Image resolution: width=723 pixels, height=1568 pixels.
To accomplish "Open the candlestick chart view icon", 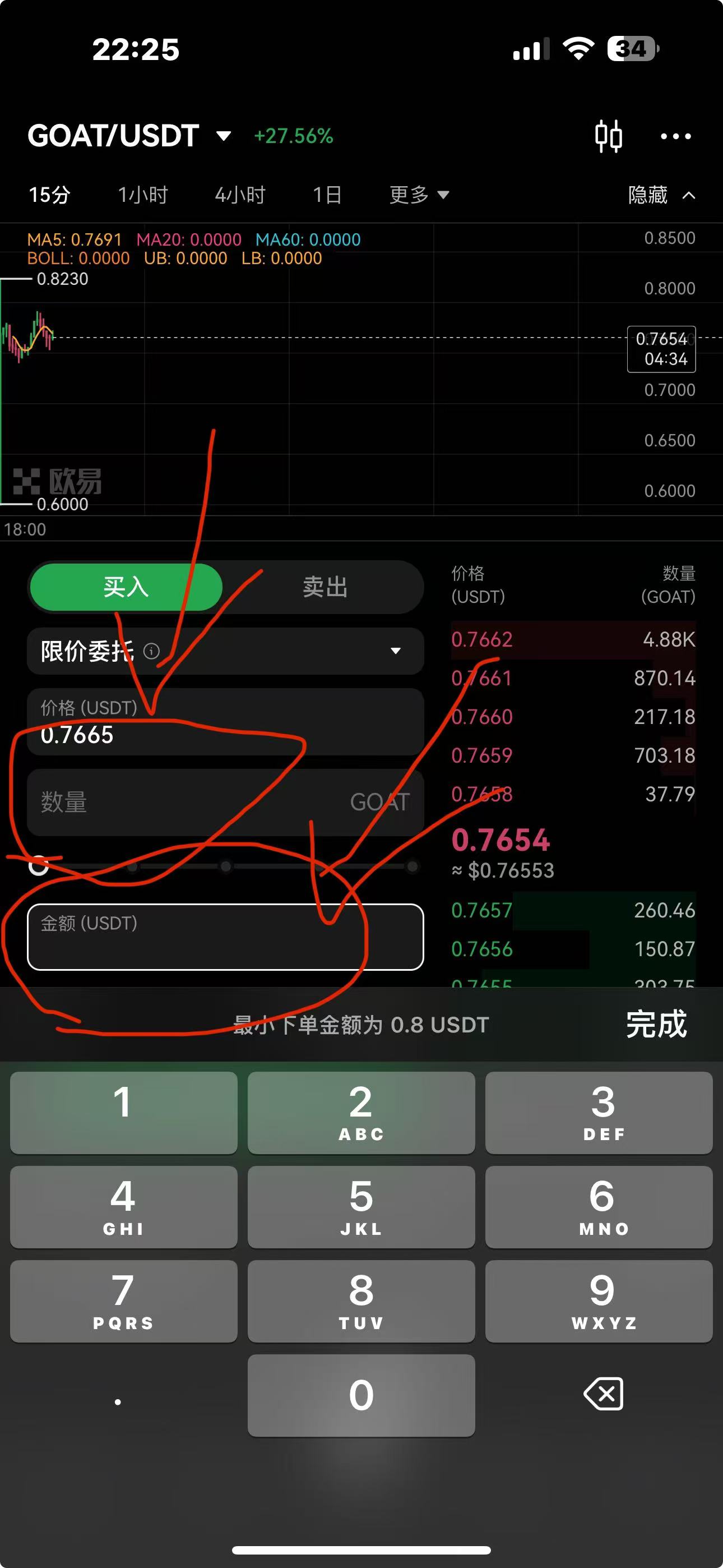I will [x=608, y=136].
